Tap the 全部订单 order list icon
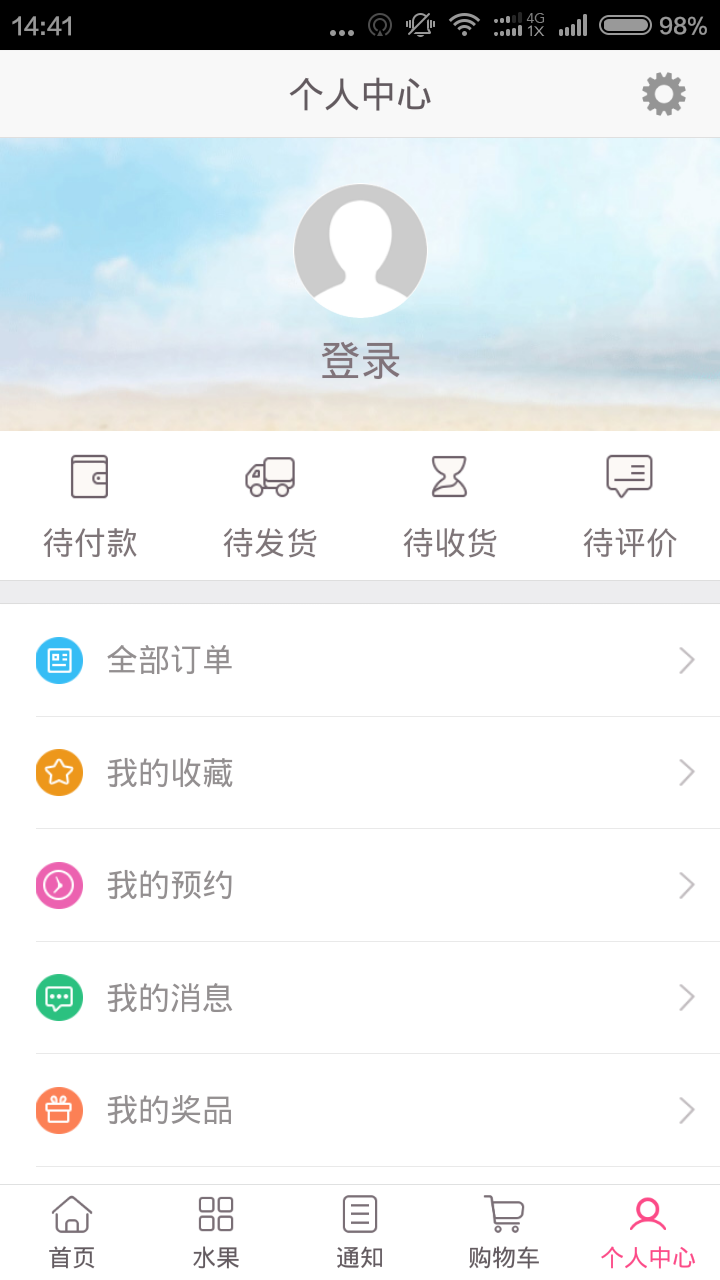Viewport: 720px width, 1280px height. pos(59,660)
